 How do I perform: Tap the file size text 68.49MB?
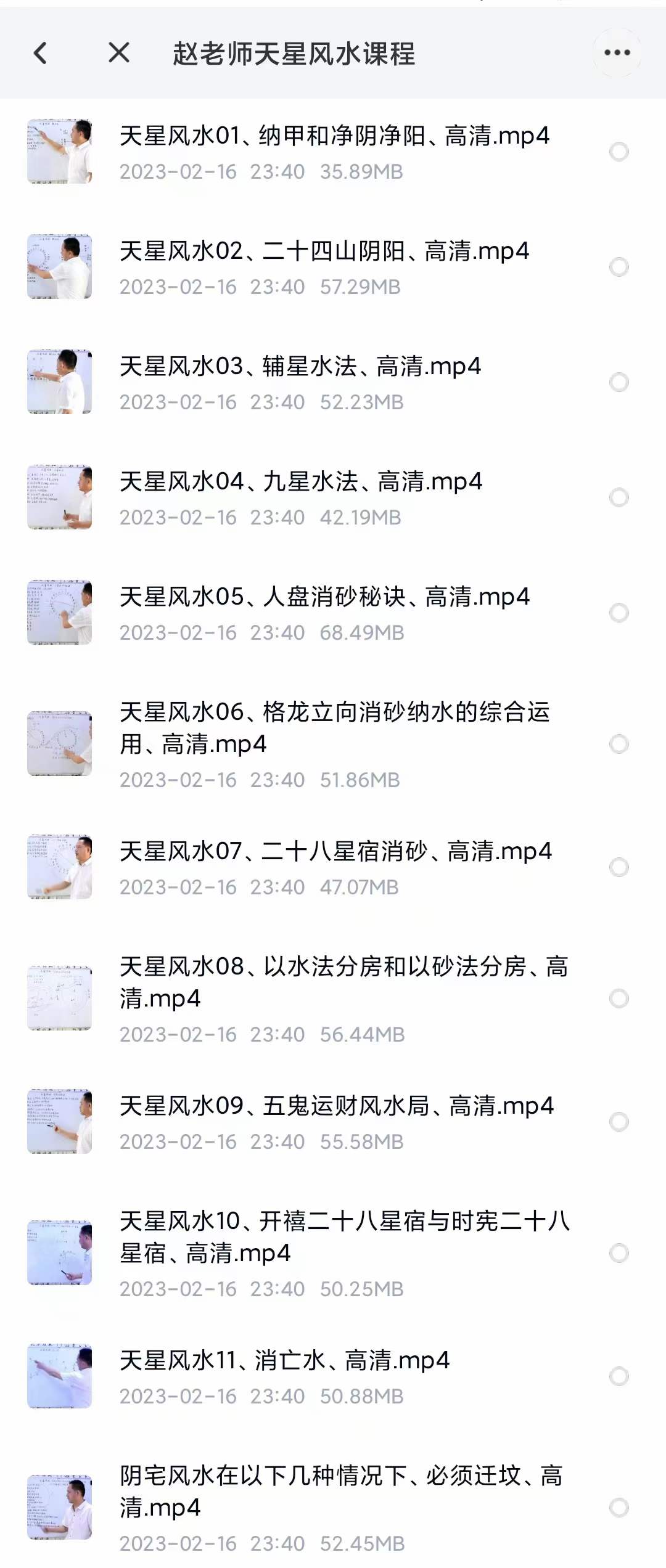[364, 633]
